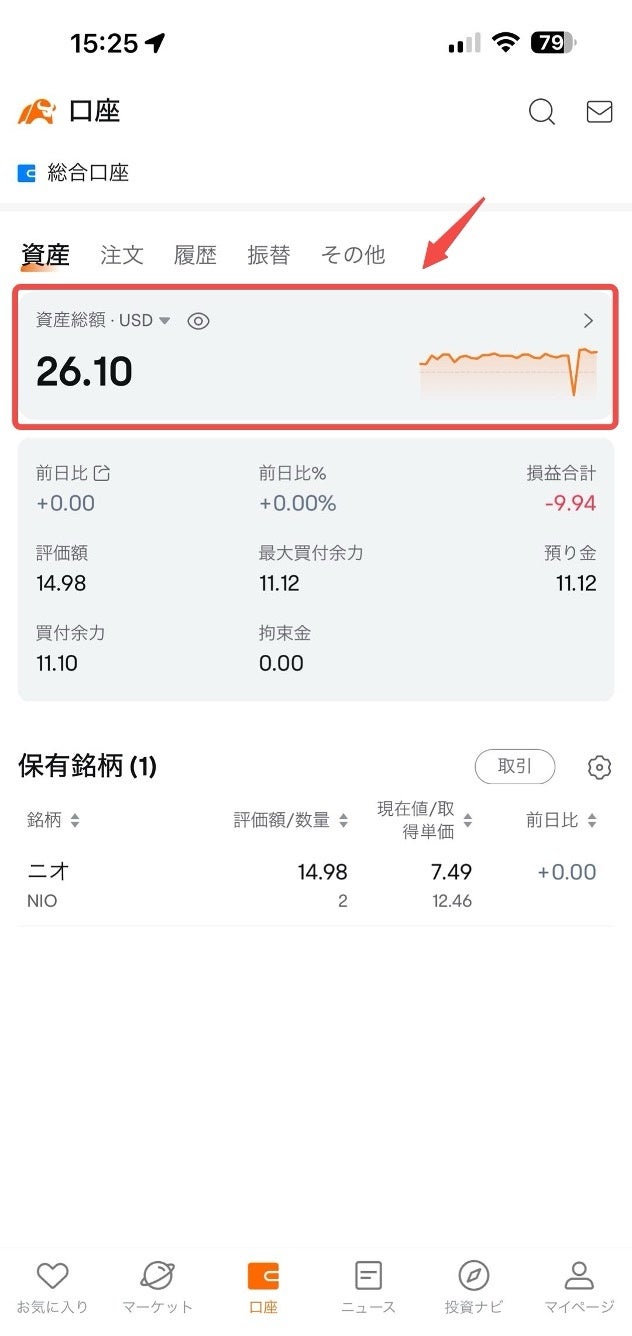Switch to the 注文 tab
Viewport: 632px width, 1336px height.
coord(122,255)
